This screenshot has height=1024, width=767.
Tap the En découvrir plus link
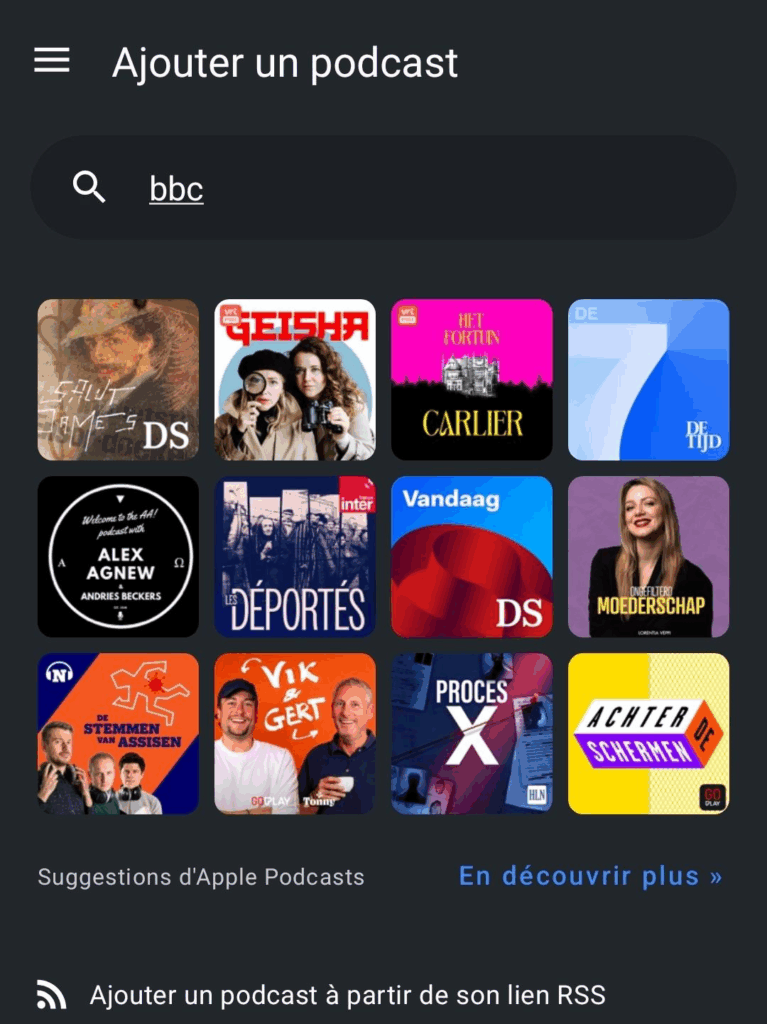(x=590, y=877)
